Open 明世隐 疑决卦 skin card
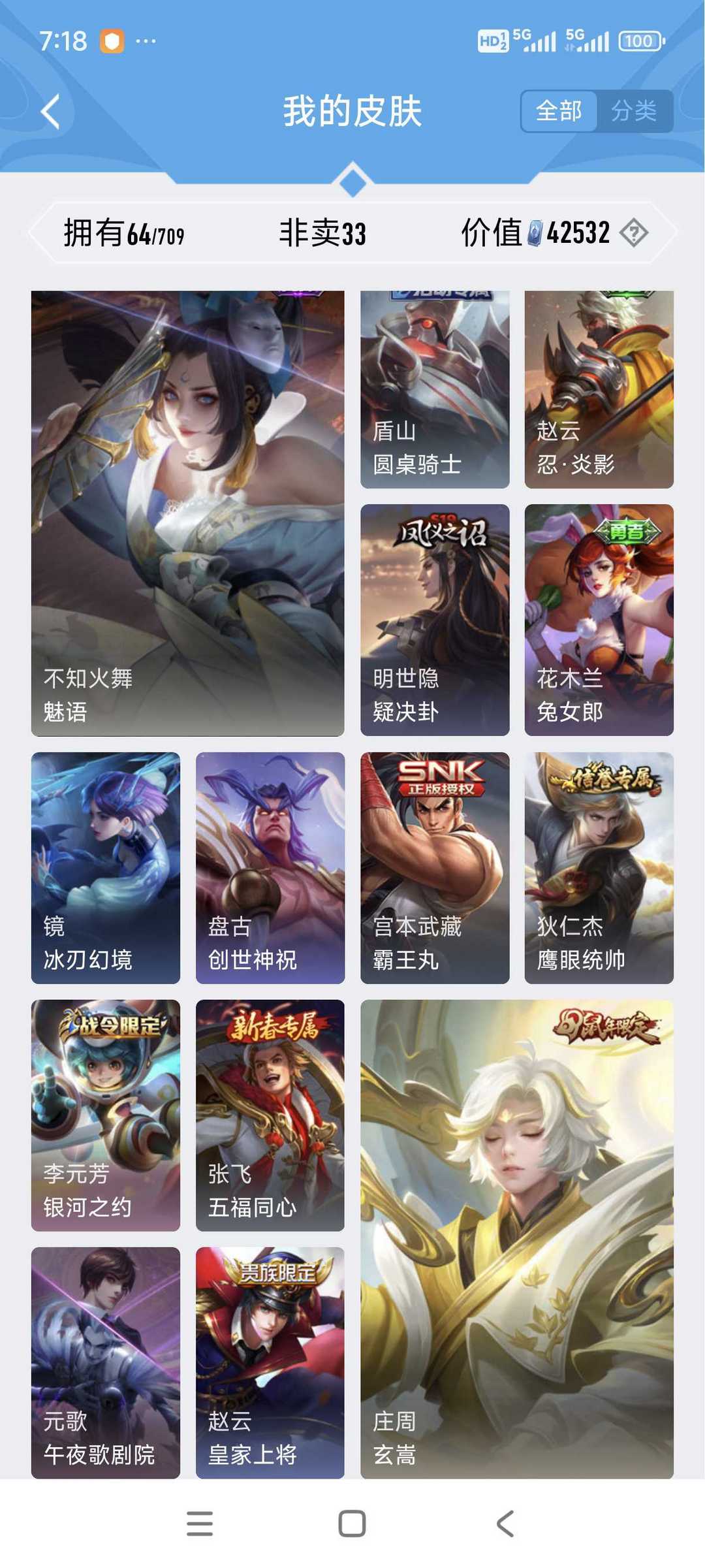This screenshot has width=705, height=1568. pyautogui.click(x=435, y=620)
